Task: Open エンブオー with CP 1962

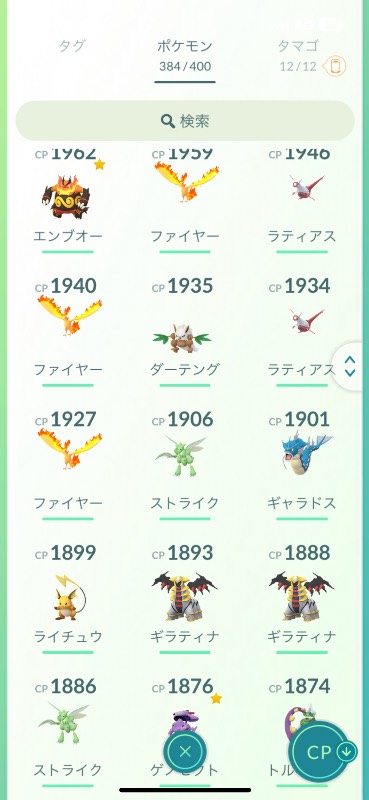Action: coord(68,200)
